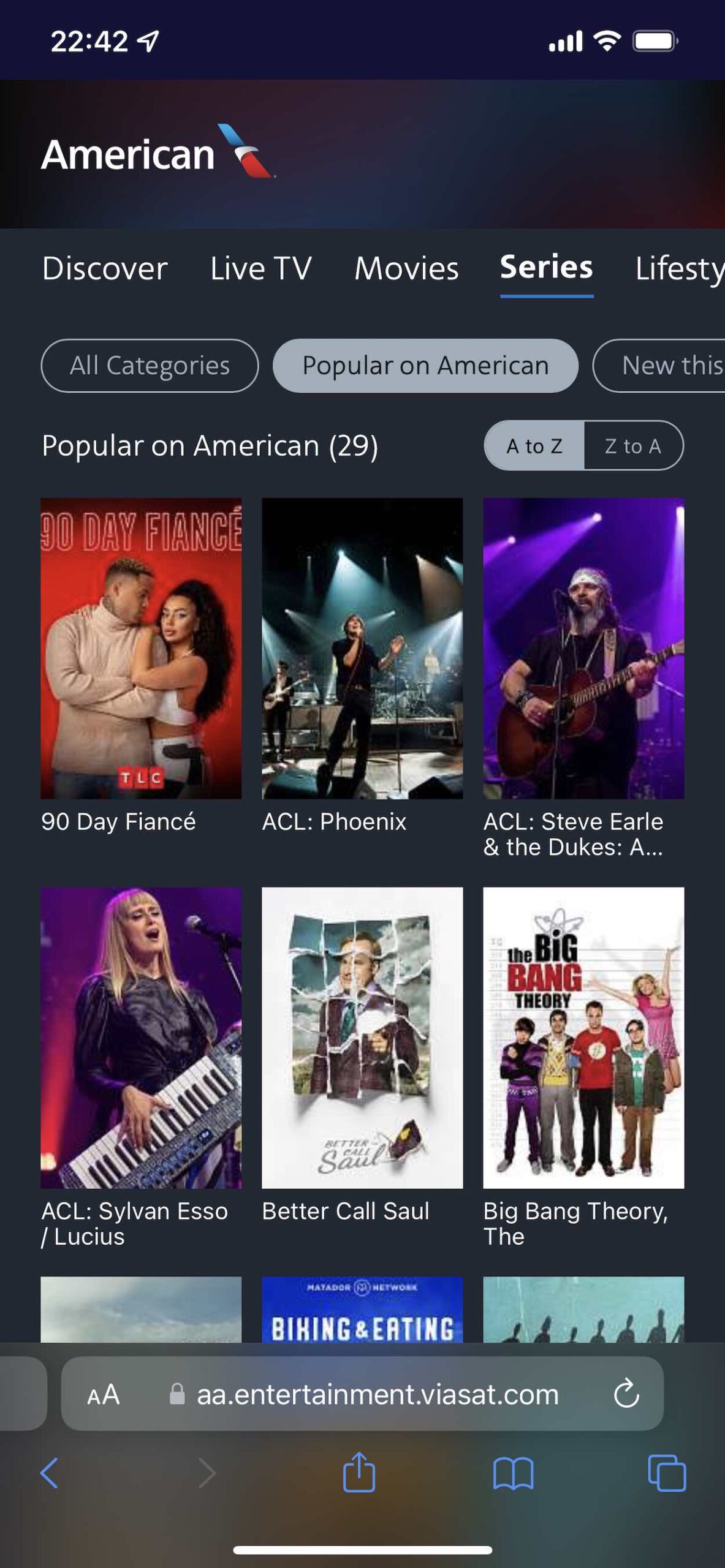Select the Better Call Saul series
Viewport: 725px width, 1568px height.
[362, 1038]
